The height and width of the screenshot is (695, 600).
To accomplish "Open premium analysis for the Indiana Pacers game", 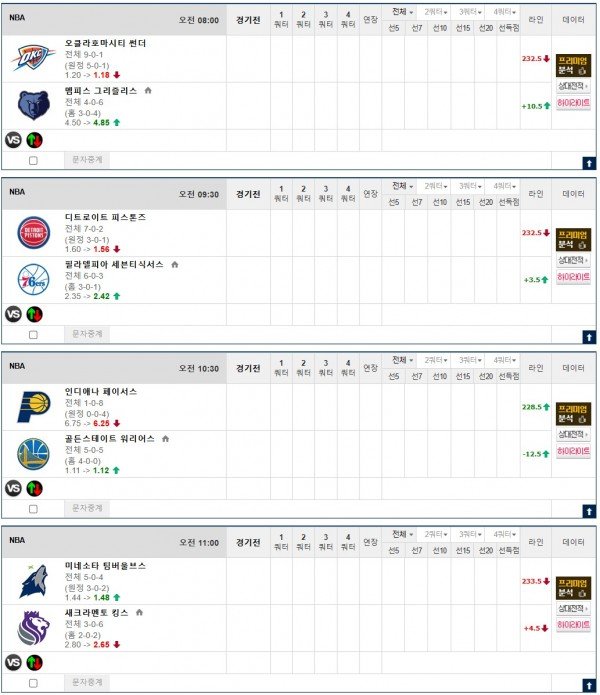I will click(573, 414).
